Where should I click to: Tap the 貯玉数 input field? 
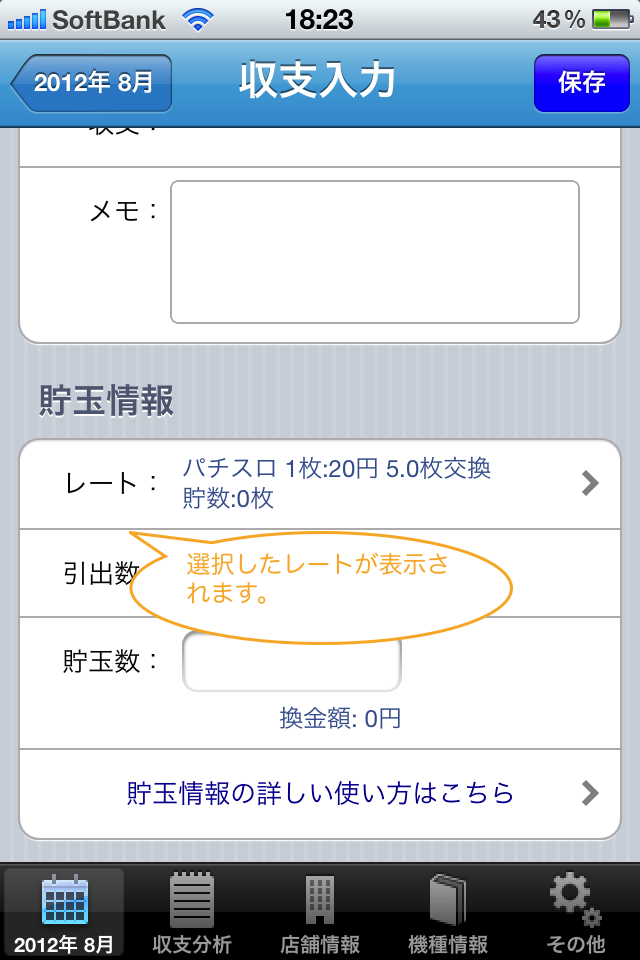click(291, 663)
